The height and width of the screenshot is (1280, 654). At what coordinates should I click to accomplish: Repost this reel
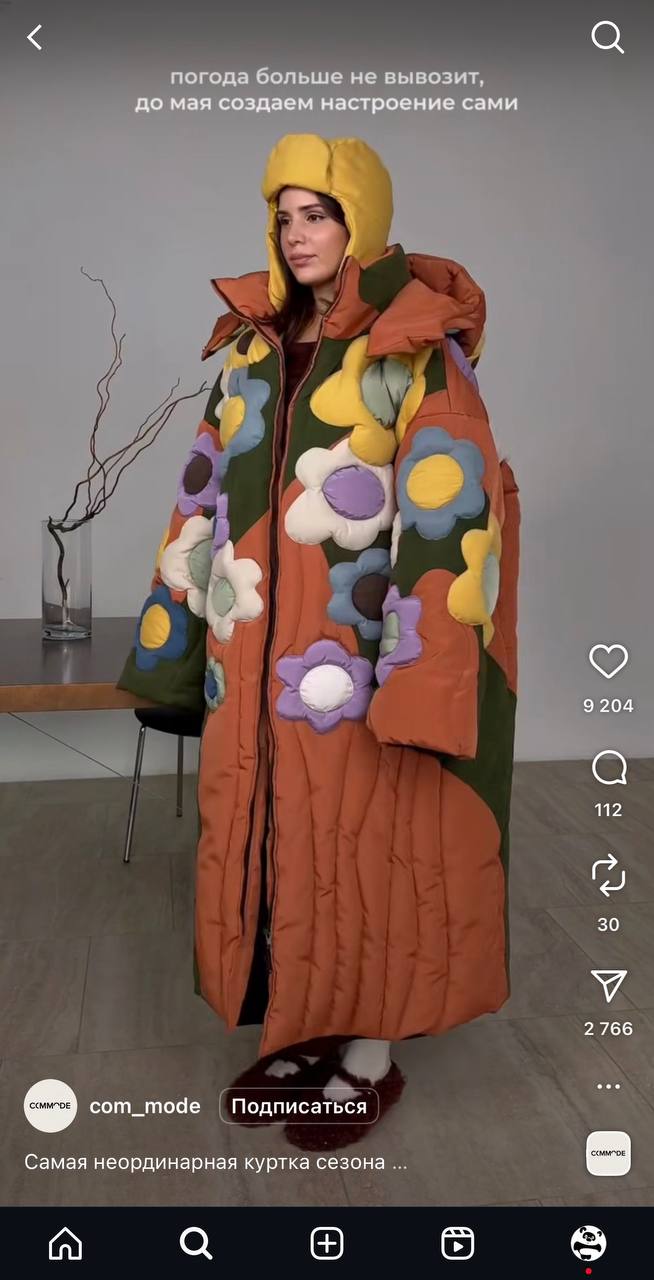point(608,876)
